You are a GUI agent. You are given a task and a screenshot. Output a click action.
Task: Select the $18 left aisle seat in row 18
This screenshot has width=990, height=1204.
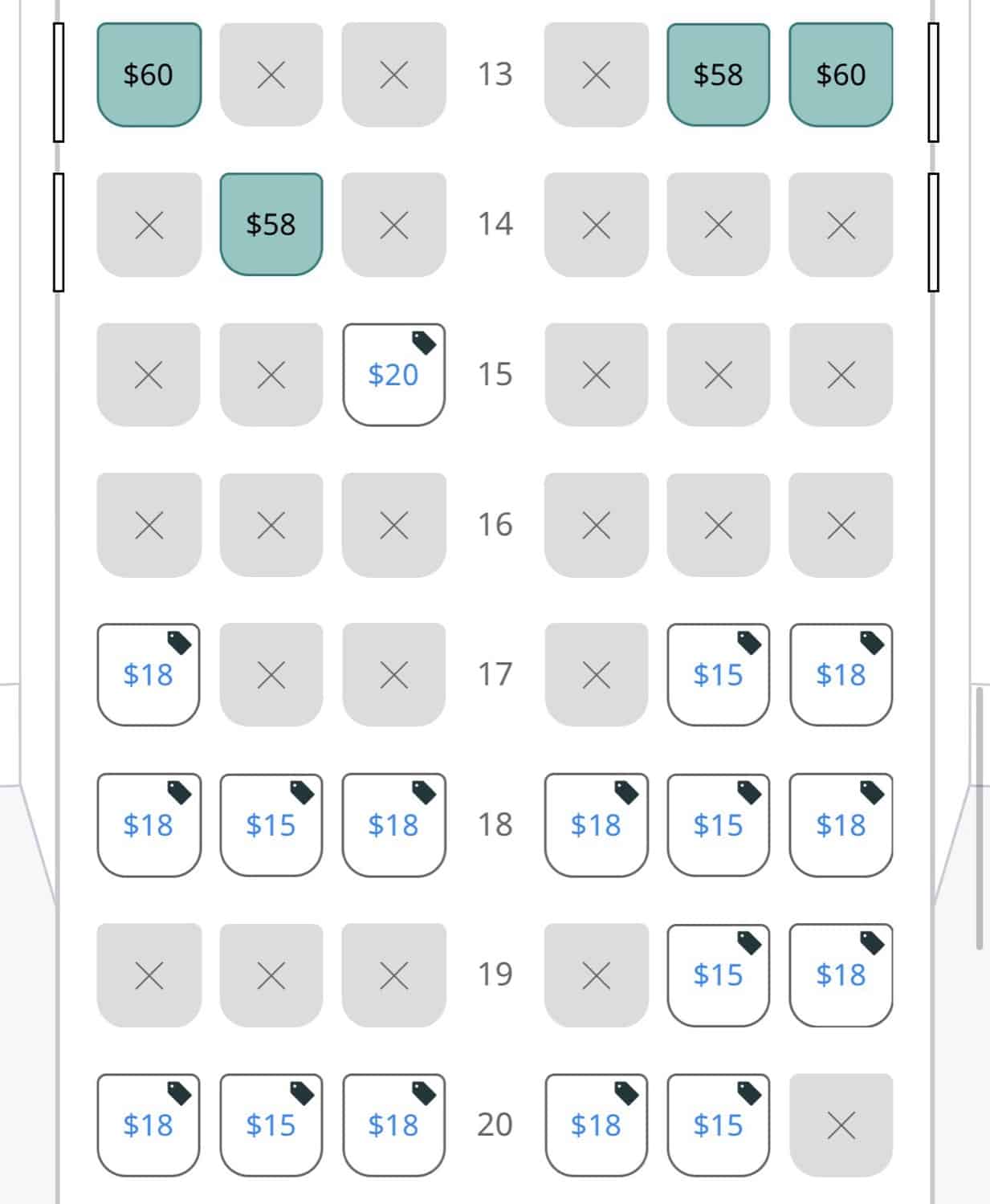coord(393,825)
